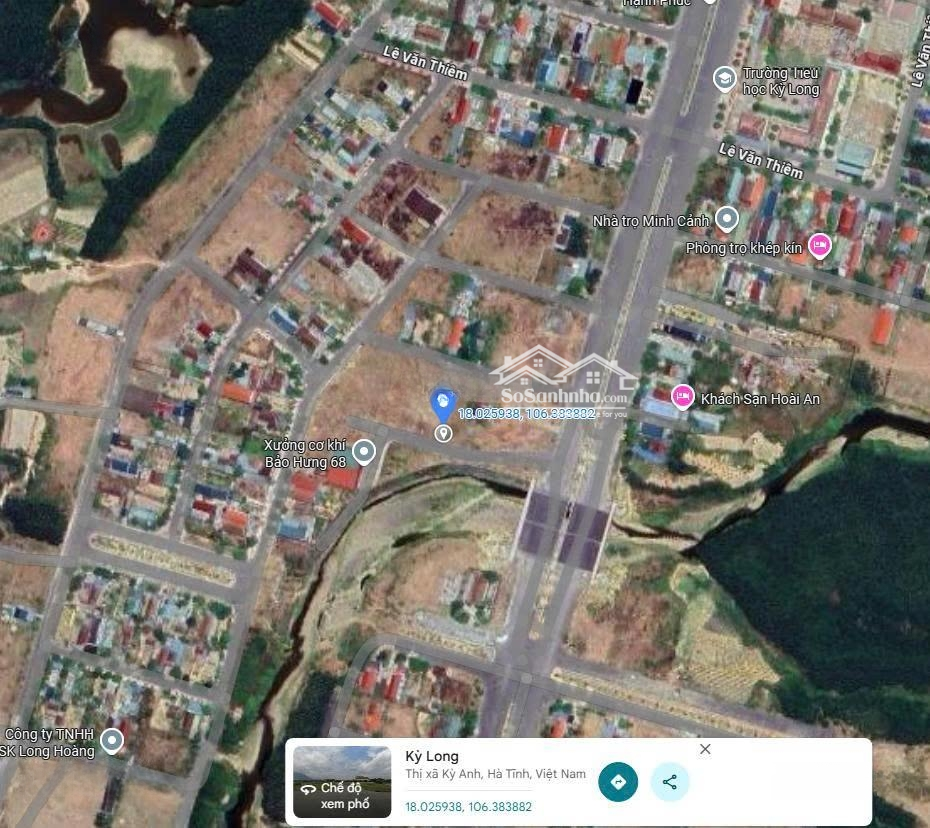The image size is (930, 828).
Task: Select the Nhà trọ Minh Cảnh marker
Action: pyautogui.click(x=727, y=218)
